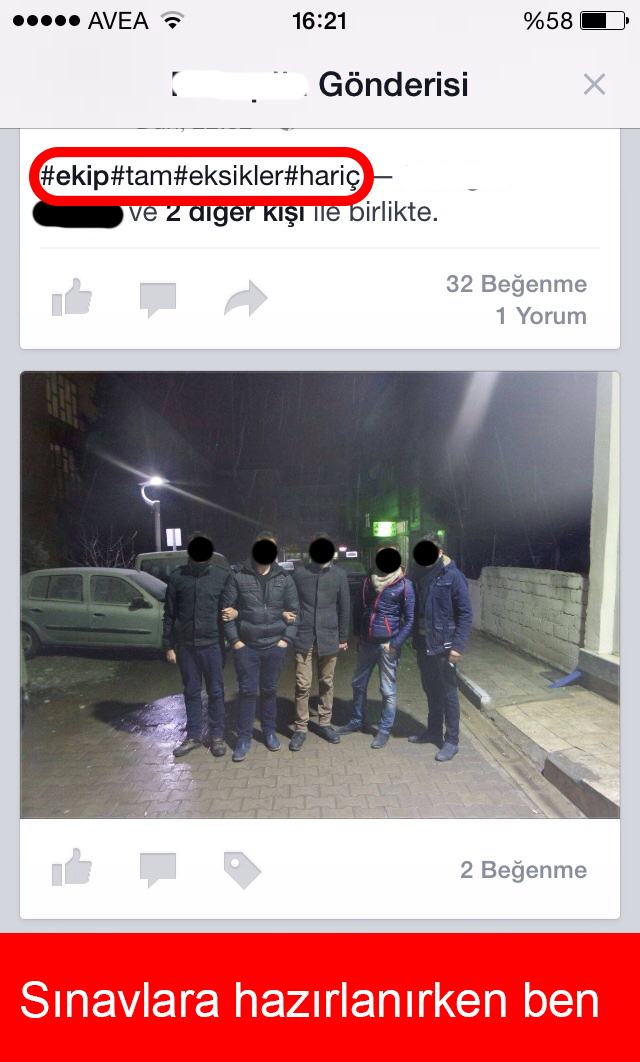Like the photo with 2 Beğenme

tap(72, 868)
